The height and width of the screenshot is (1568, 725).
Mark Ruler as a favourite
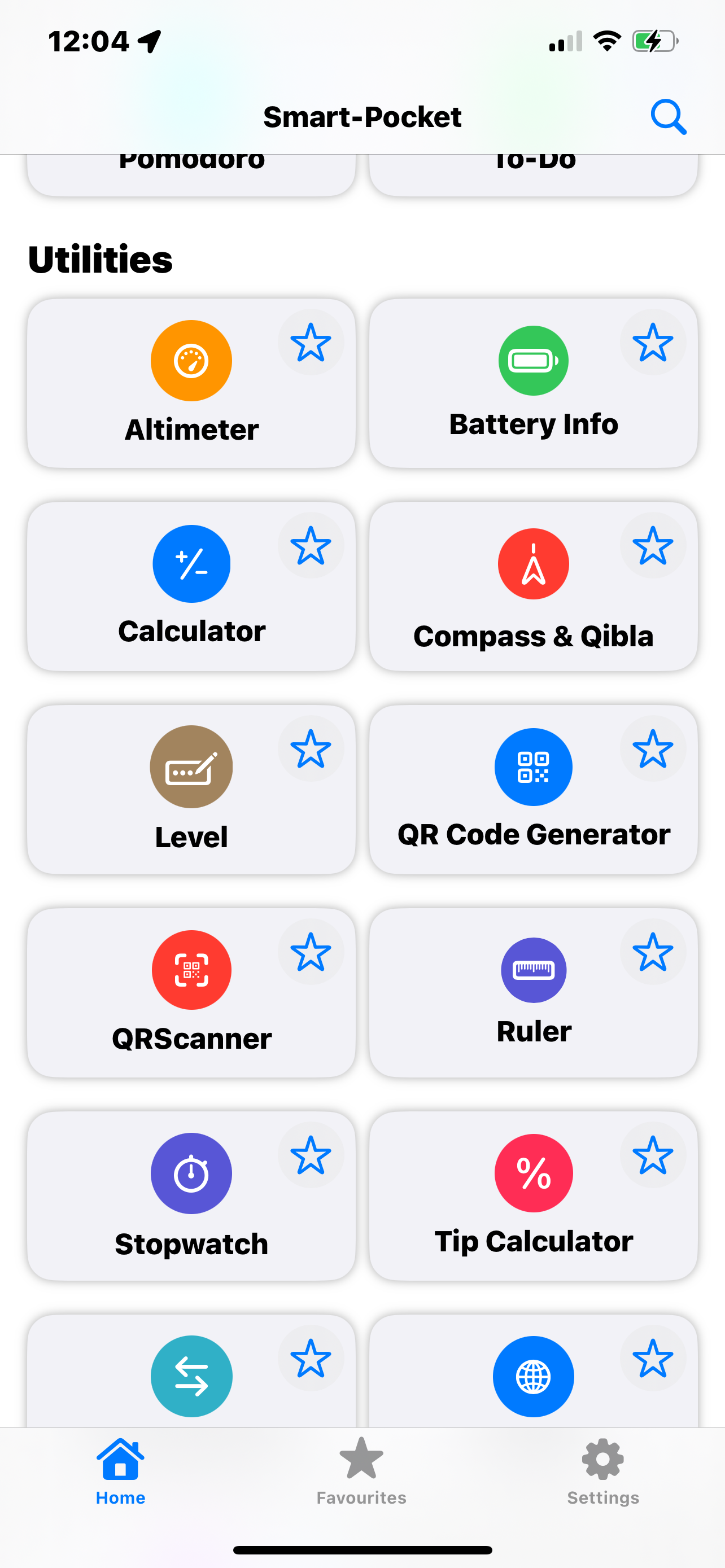654,952
